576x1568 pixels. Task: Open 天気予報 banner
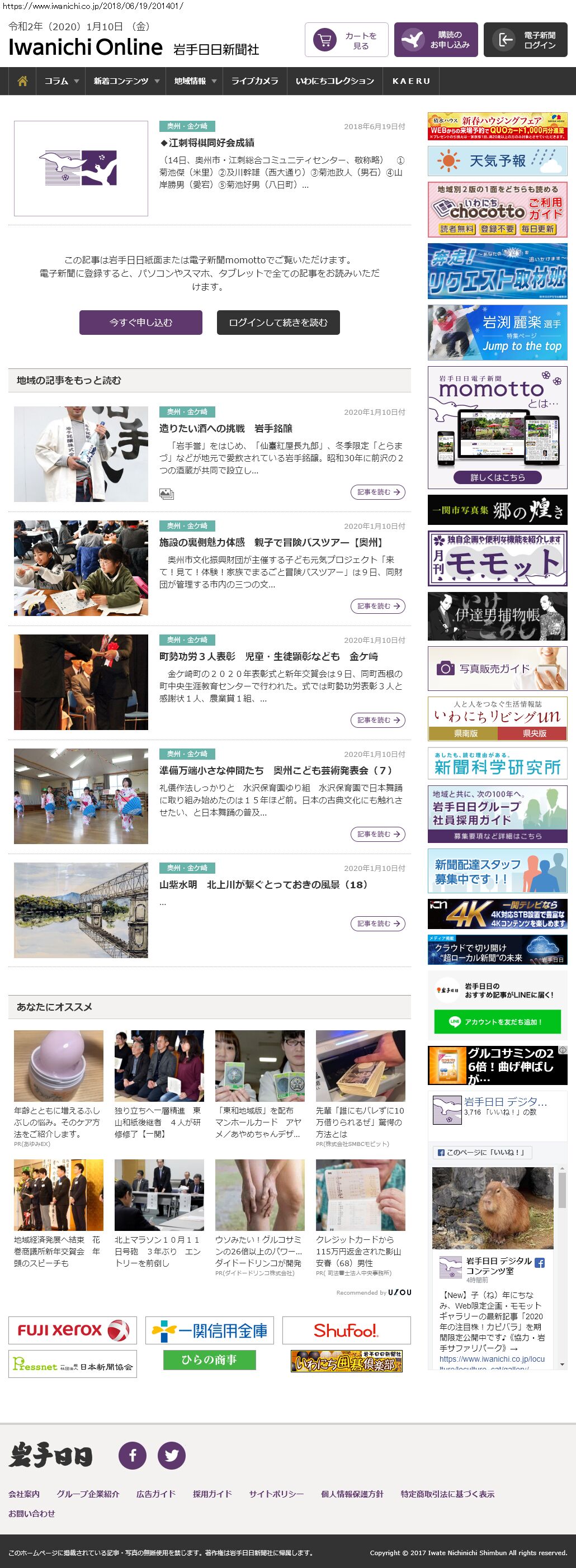497,160
